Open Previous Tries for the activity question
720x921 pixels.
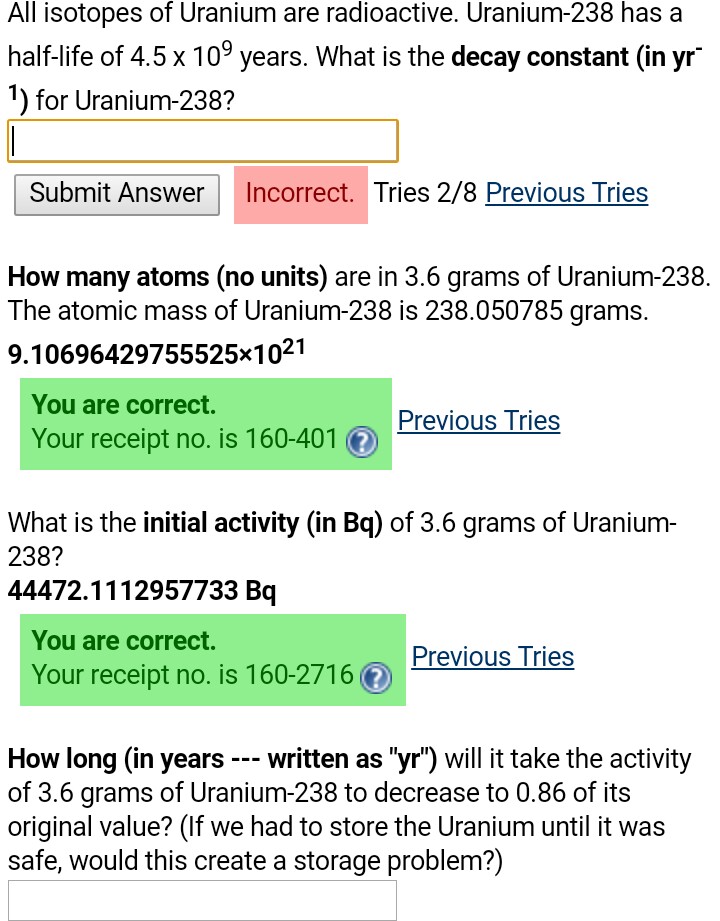point(492,656)
